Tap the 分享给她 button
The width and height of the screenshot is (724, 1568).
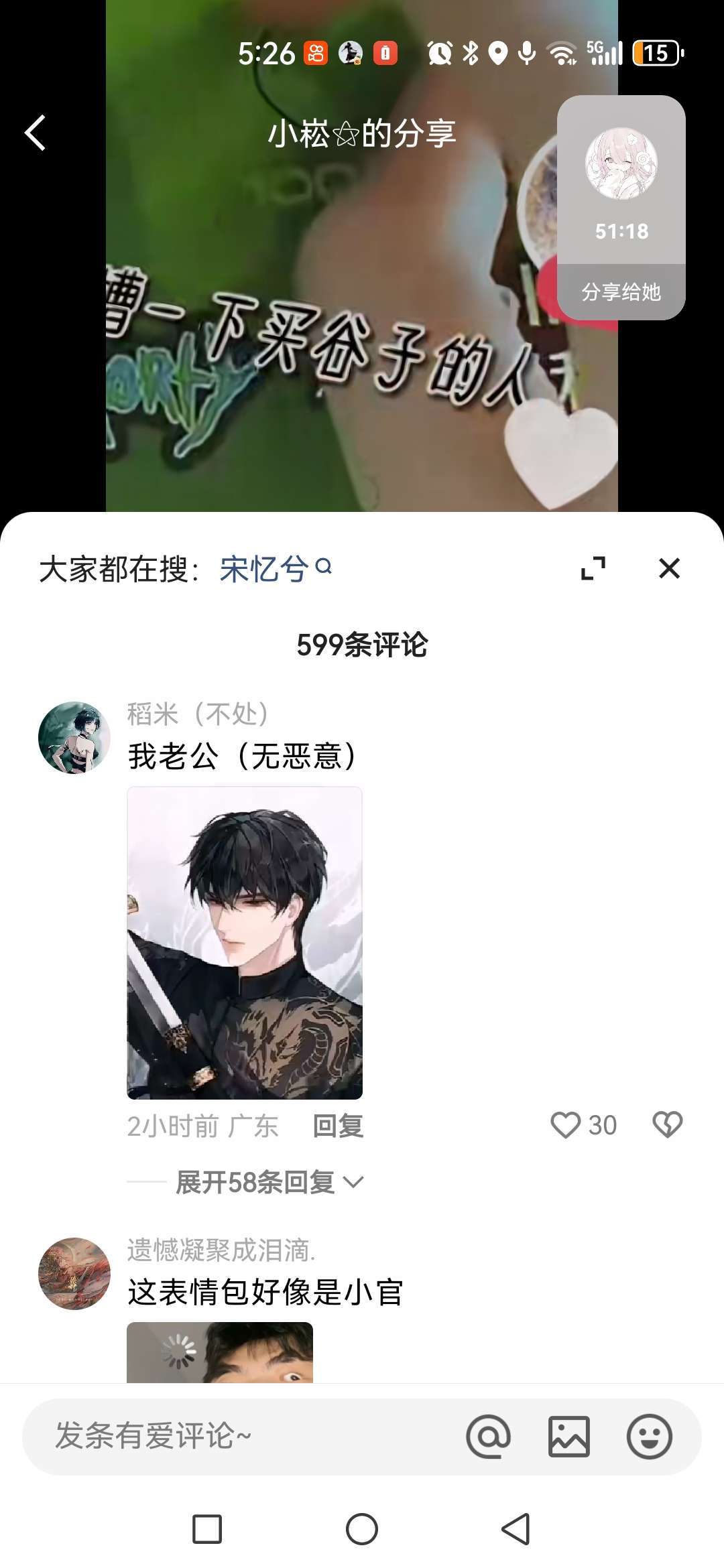(x=621, y=292)
